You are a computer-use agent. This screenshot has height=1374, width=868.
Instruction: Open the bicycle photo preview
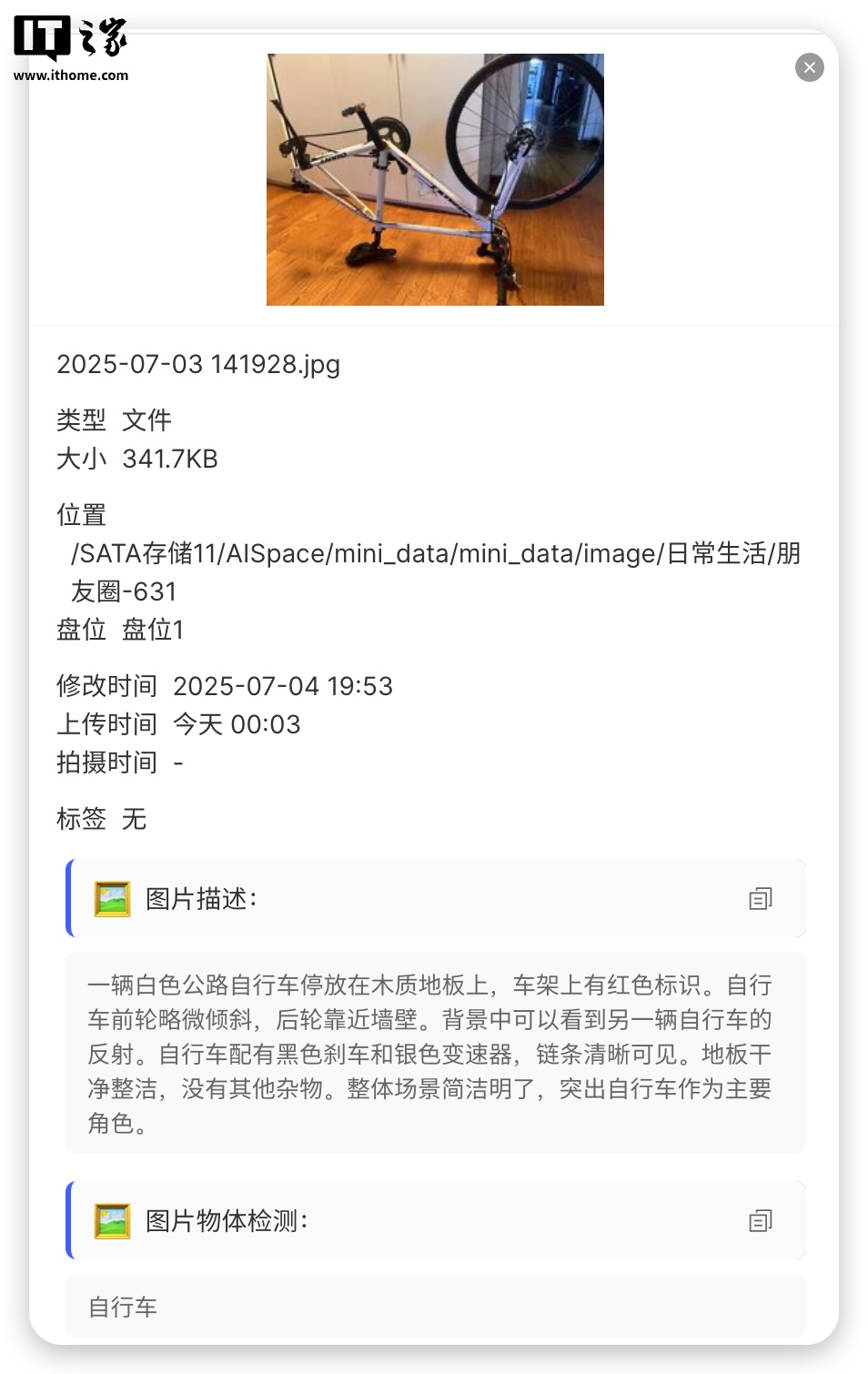435,180
